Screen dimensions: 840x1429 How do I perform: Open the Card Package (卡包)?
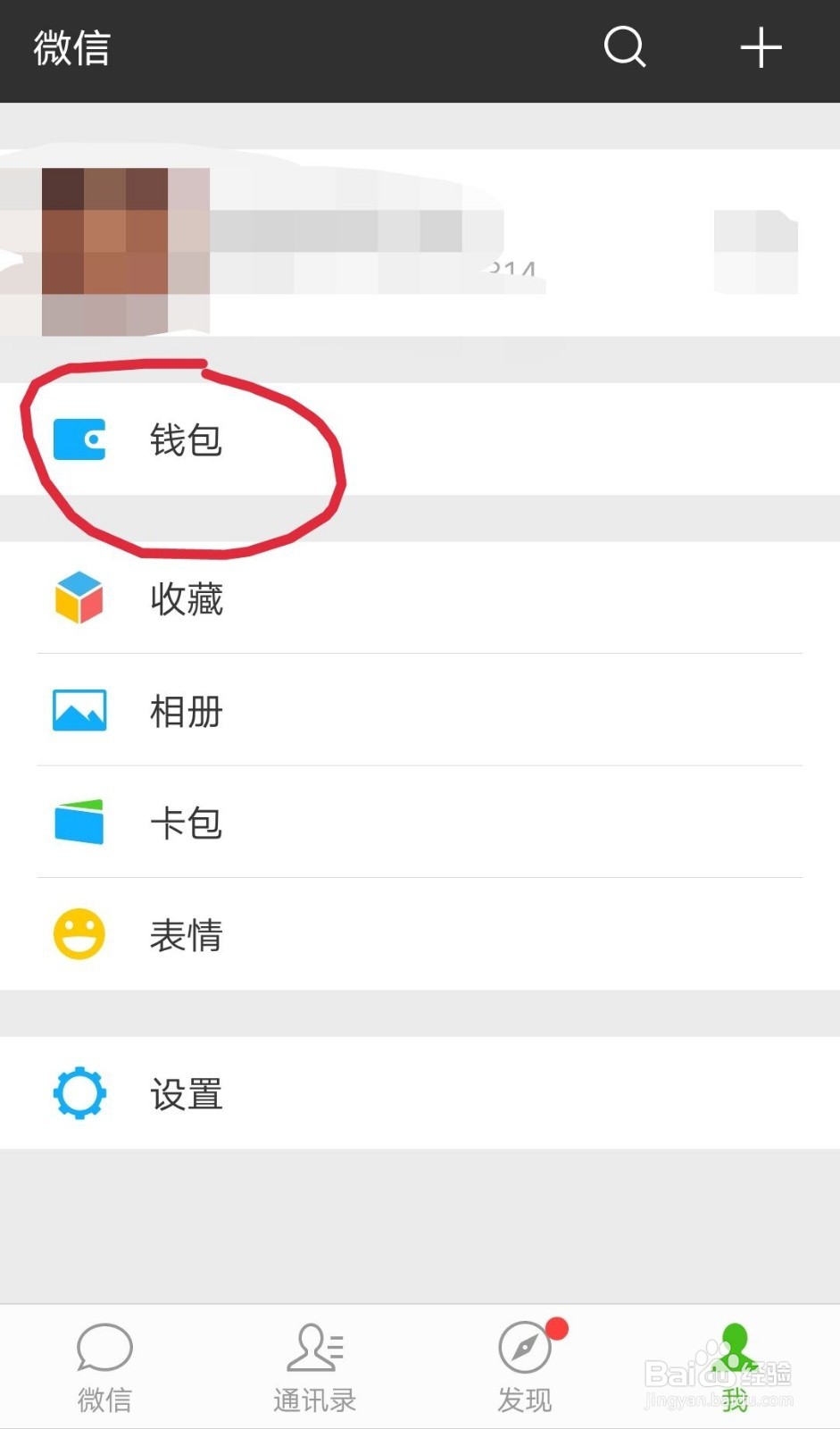(185, 823)
